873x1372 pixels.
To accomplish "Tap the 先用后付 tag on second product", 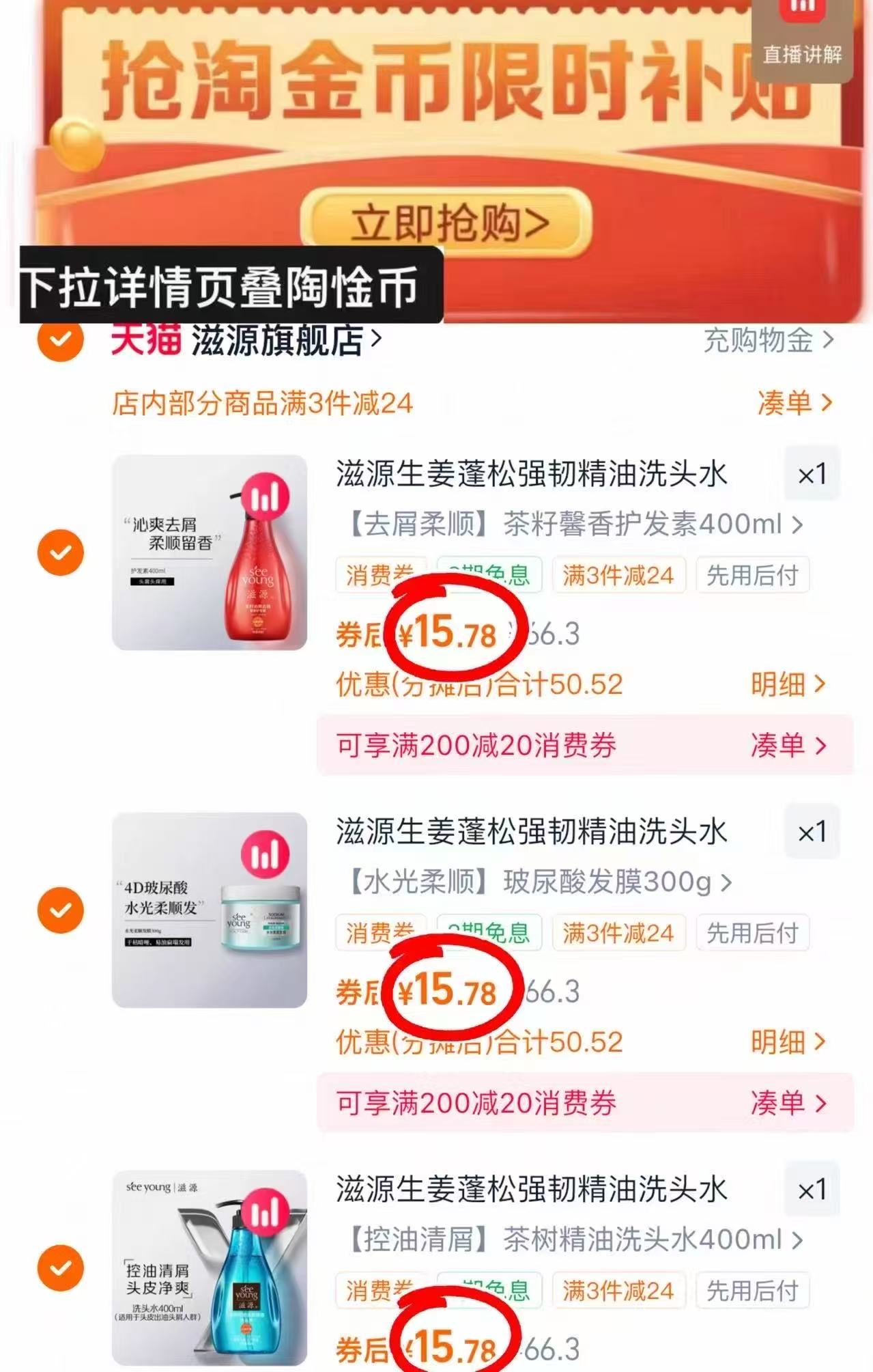I will pos(753,934).
